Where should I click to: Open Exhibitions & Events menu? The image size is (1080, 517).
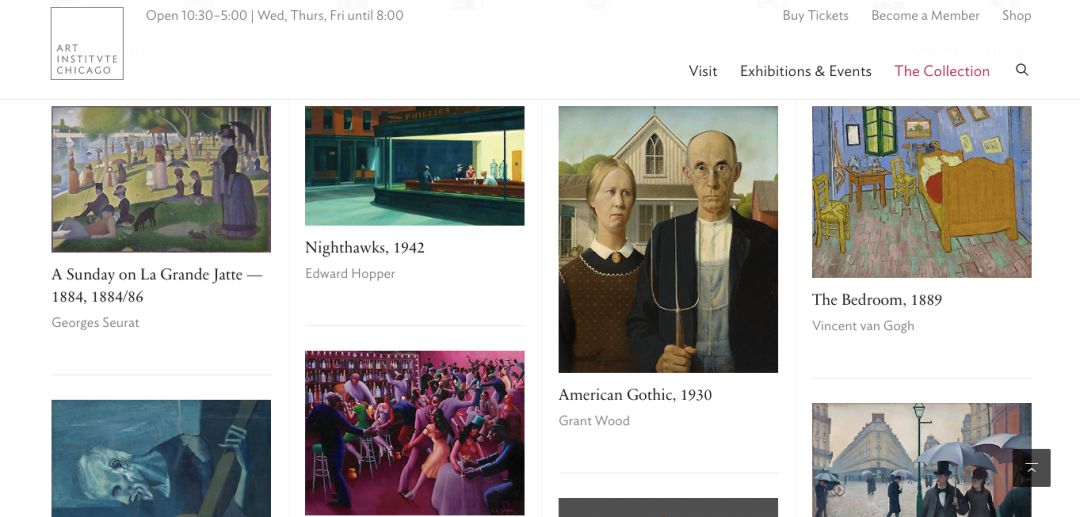point(805,71)
